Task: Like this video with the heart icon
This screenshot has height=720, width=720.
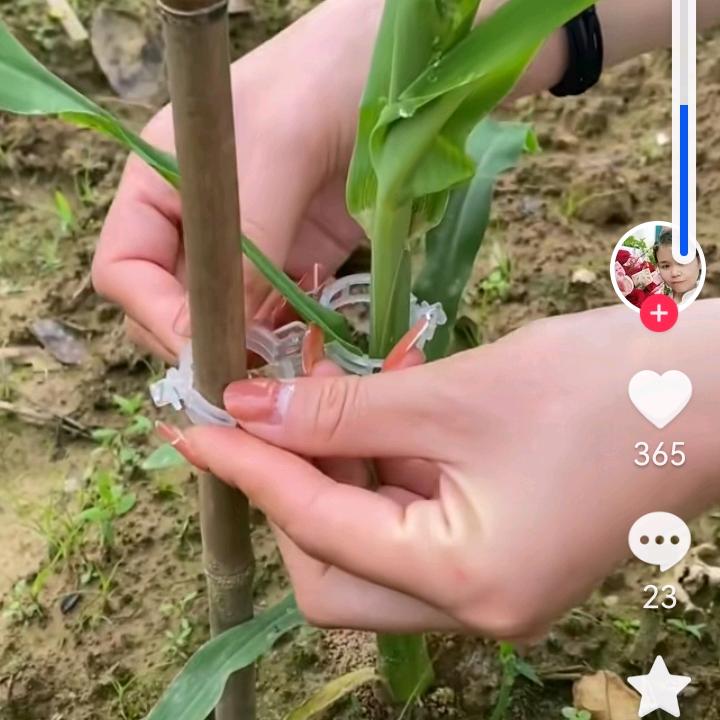Action: [659, 398]
